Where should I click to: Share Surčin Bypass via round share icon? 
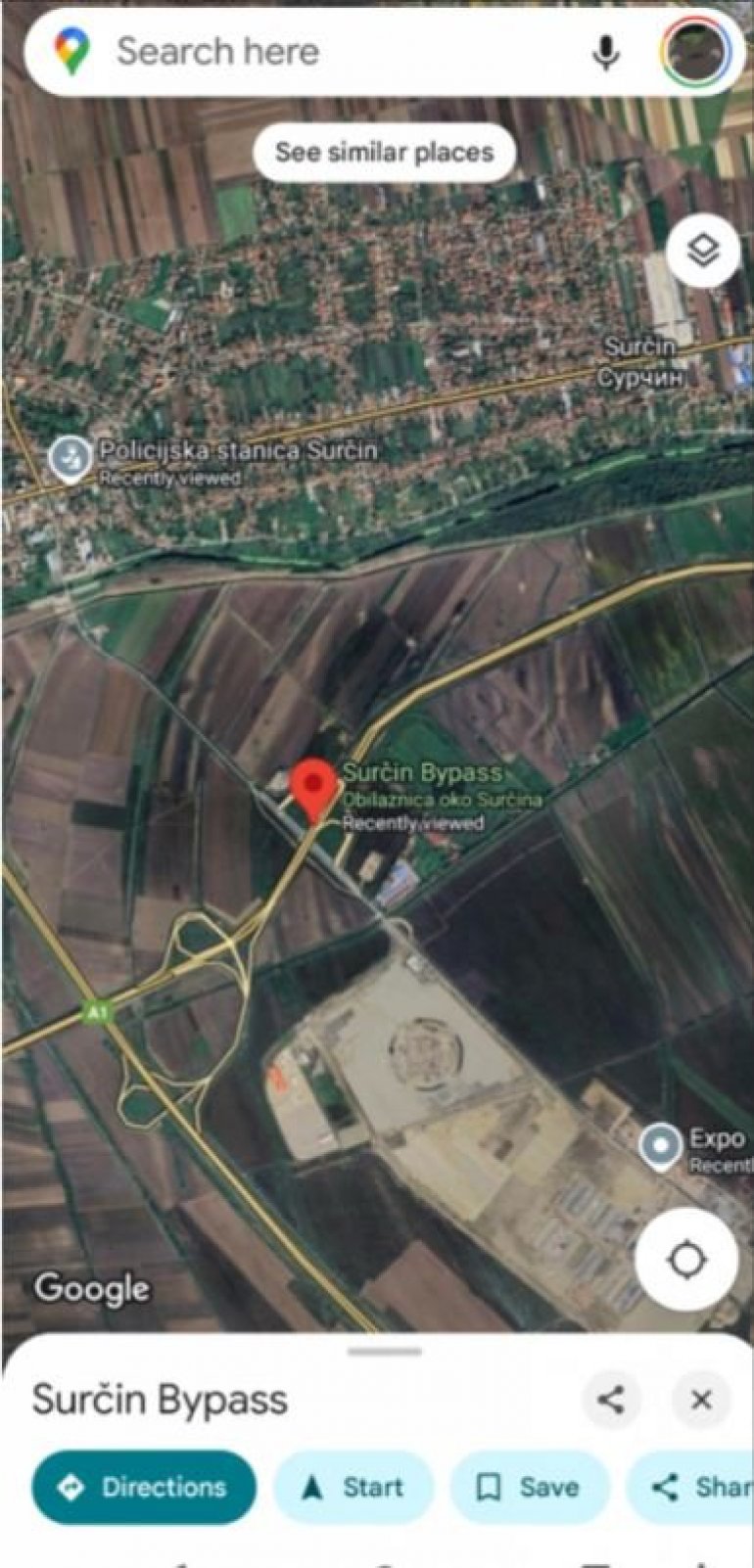point(611,1400)
